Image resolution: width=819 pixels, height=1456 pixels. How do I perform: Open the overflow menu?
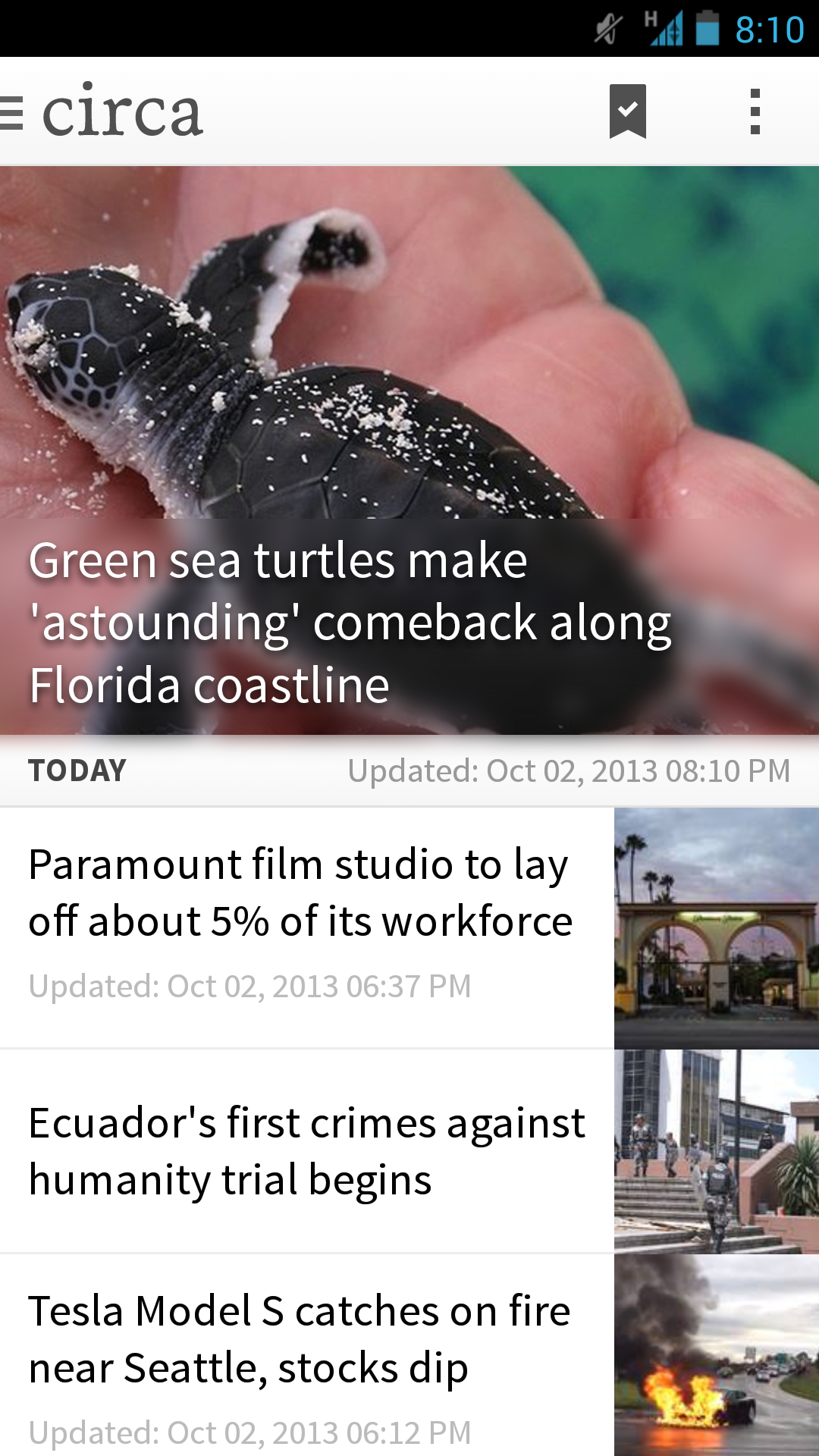[x=755, y=111]
